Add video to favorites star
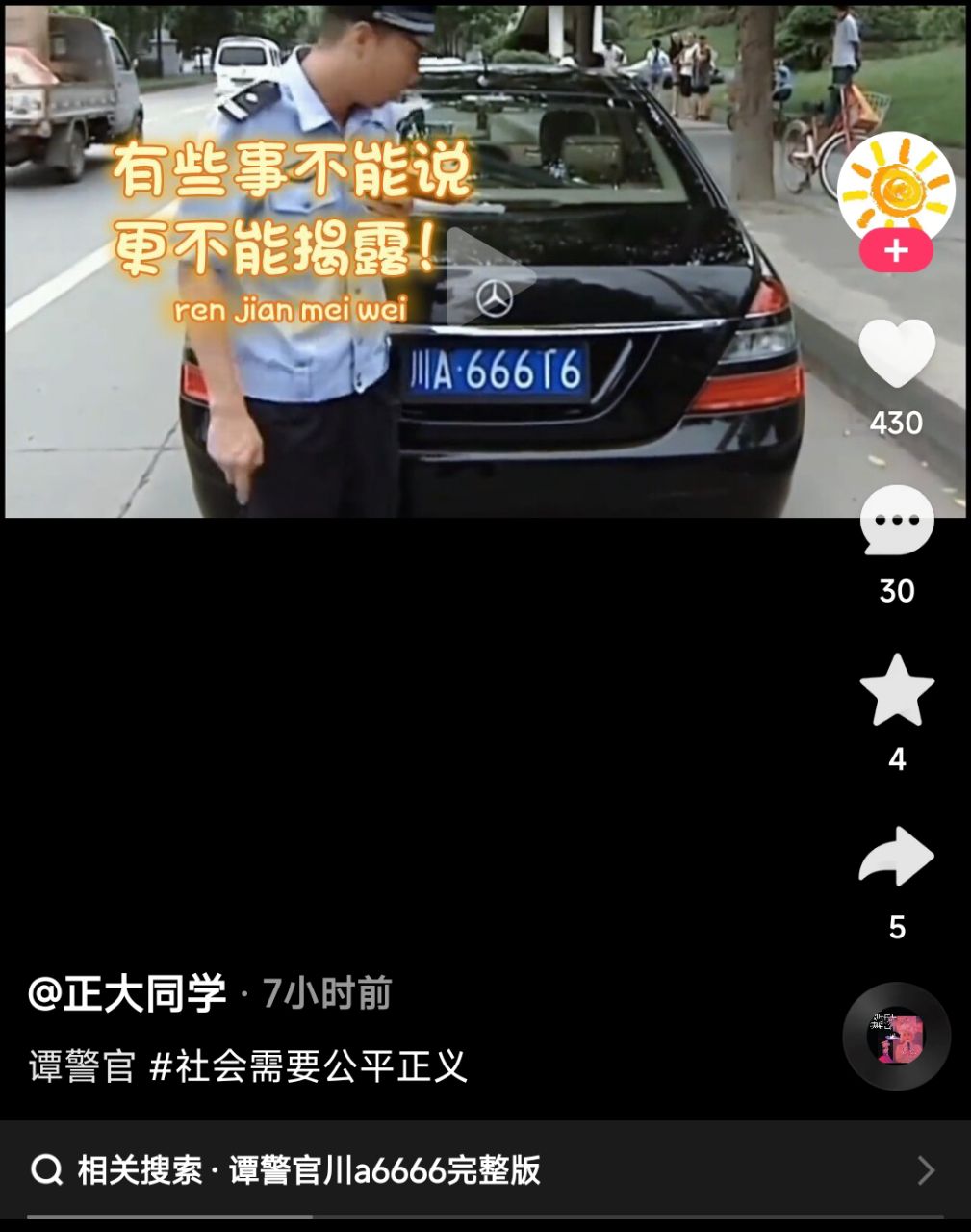 [896, 690]
